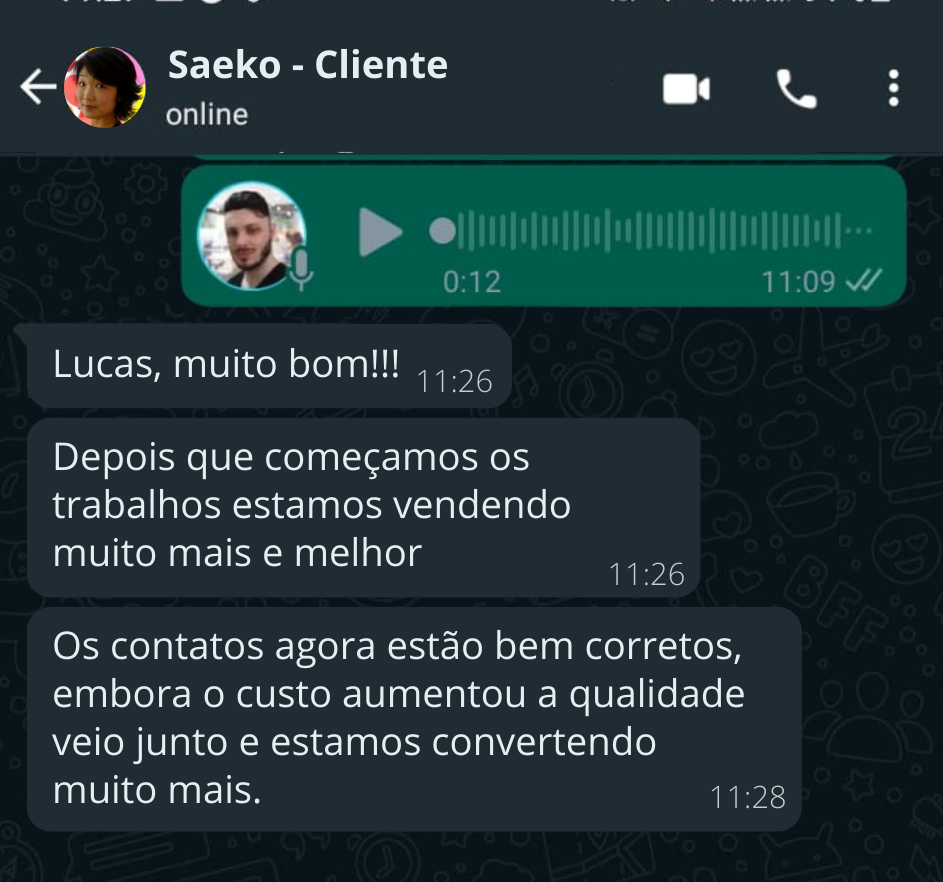Go back to the chat list
This screenshot has height=882, width=943.
38,88
